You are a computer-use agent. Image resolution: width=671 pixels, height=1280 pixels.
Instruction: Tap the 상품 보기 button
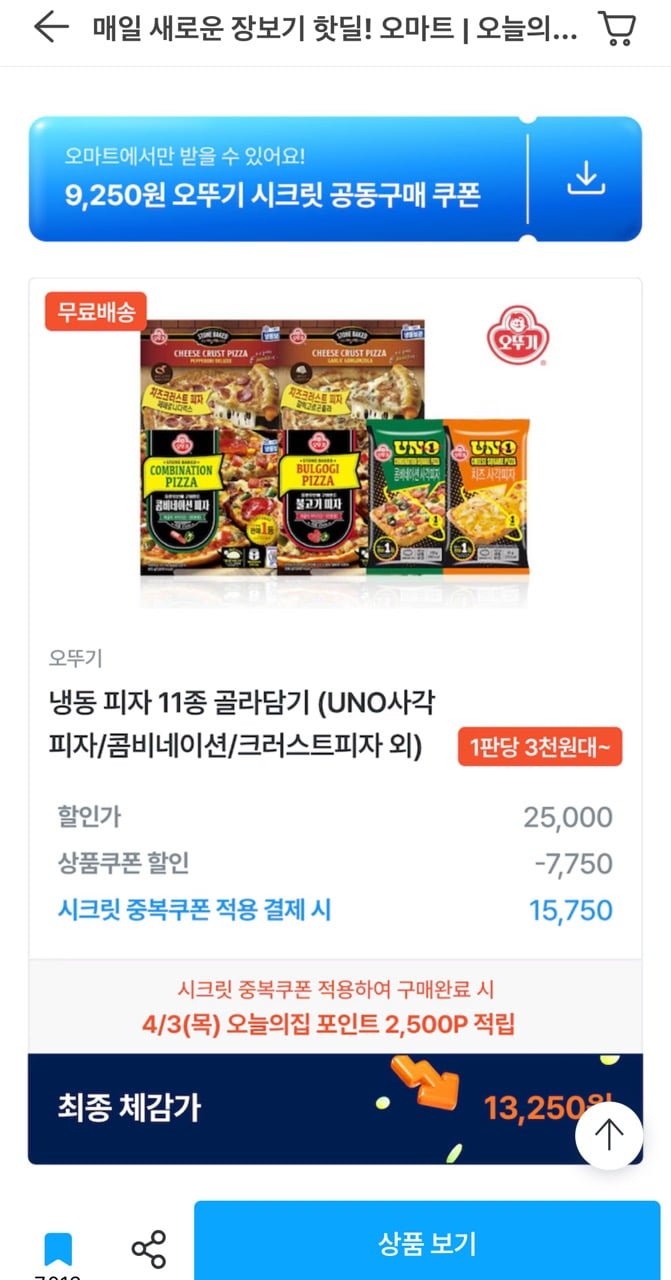427,1243
